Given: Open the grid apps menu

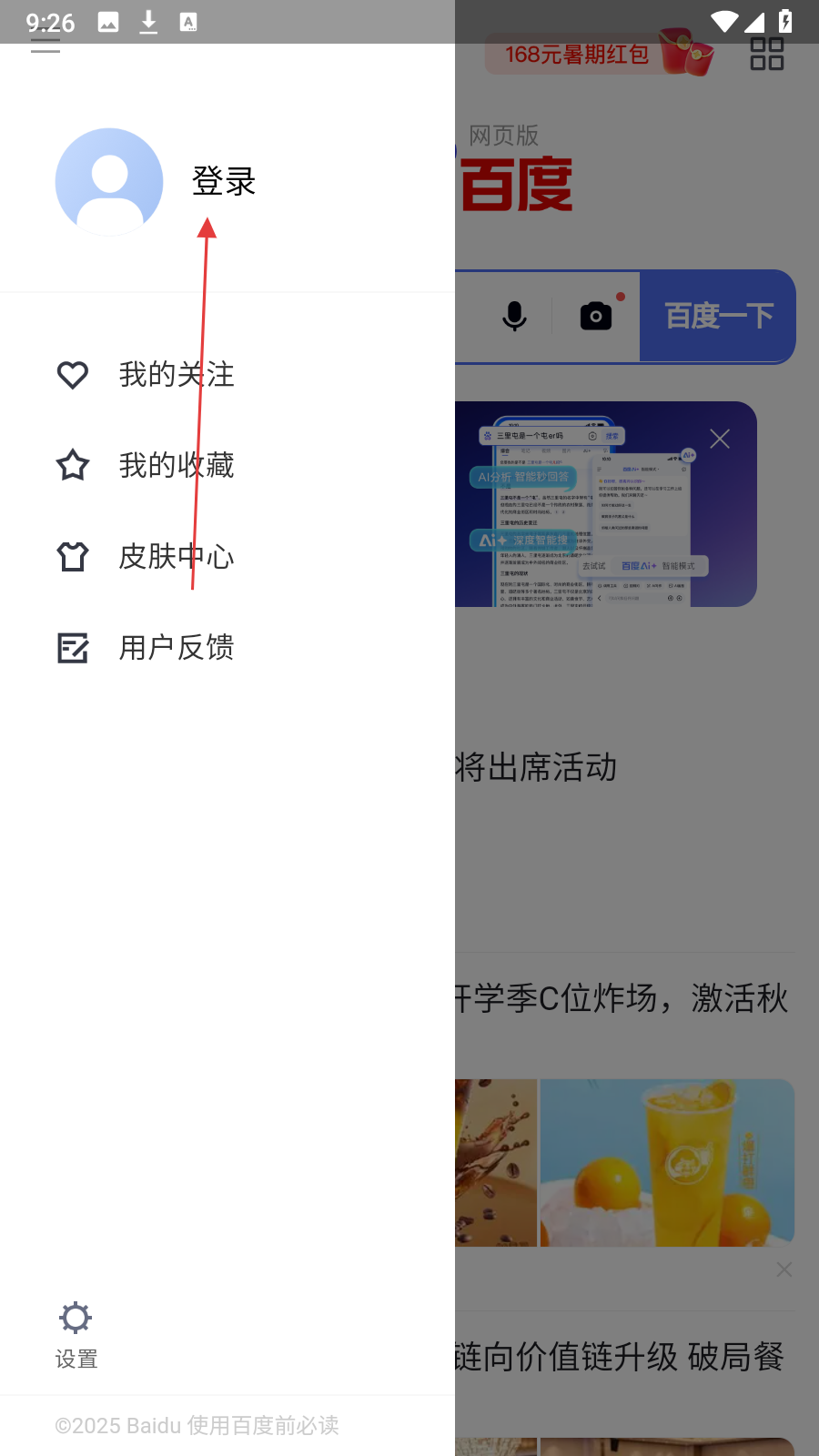Looking at the screenshot, I should click(x=766, y=55).
